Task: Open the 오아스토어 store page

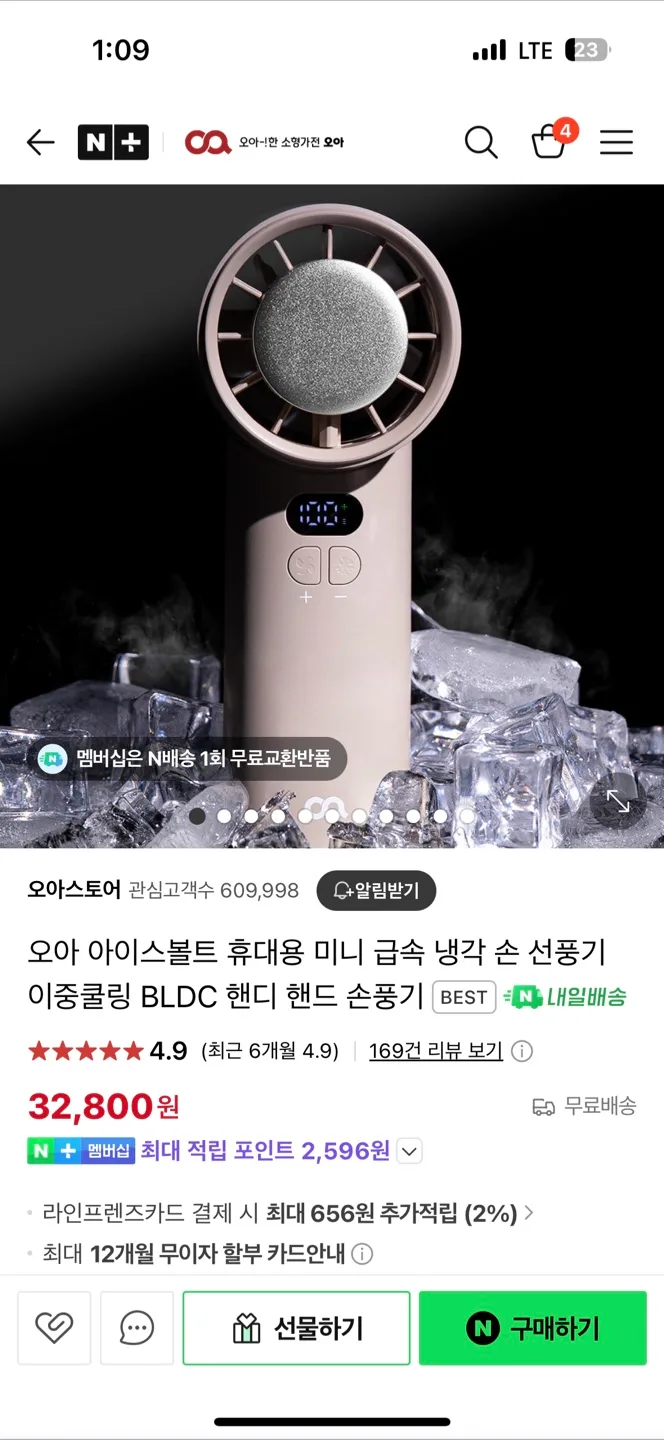Action: click(74, 890)
